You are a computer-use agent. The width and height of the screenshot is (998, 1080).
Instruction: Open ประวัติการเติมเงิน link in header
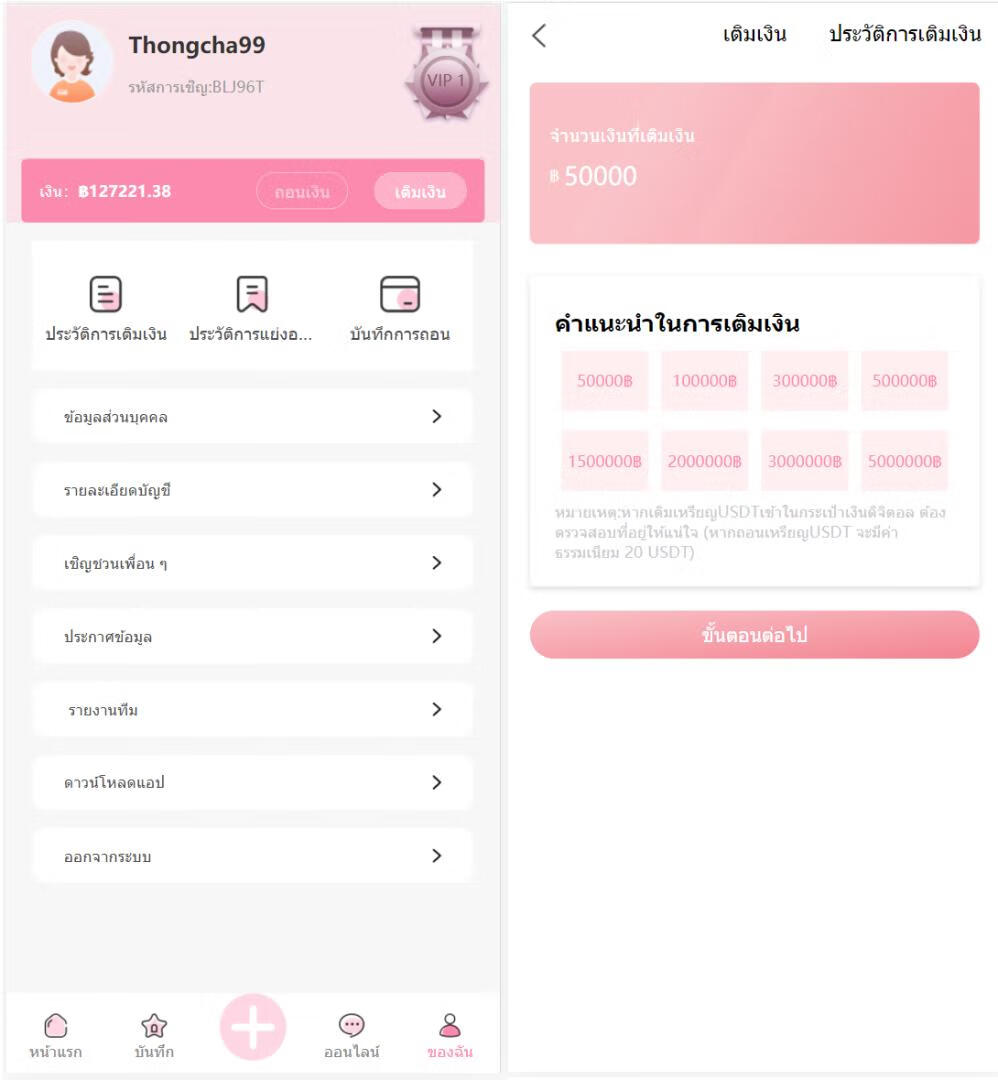tap(905, 35)
